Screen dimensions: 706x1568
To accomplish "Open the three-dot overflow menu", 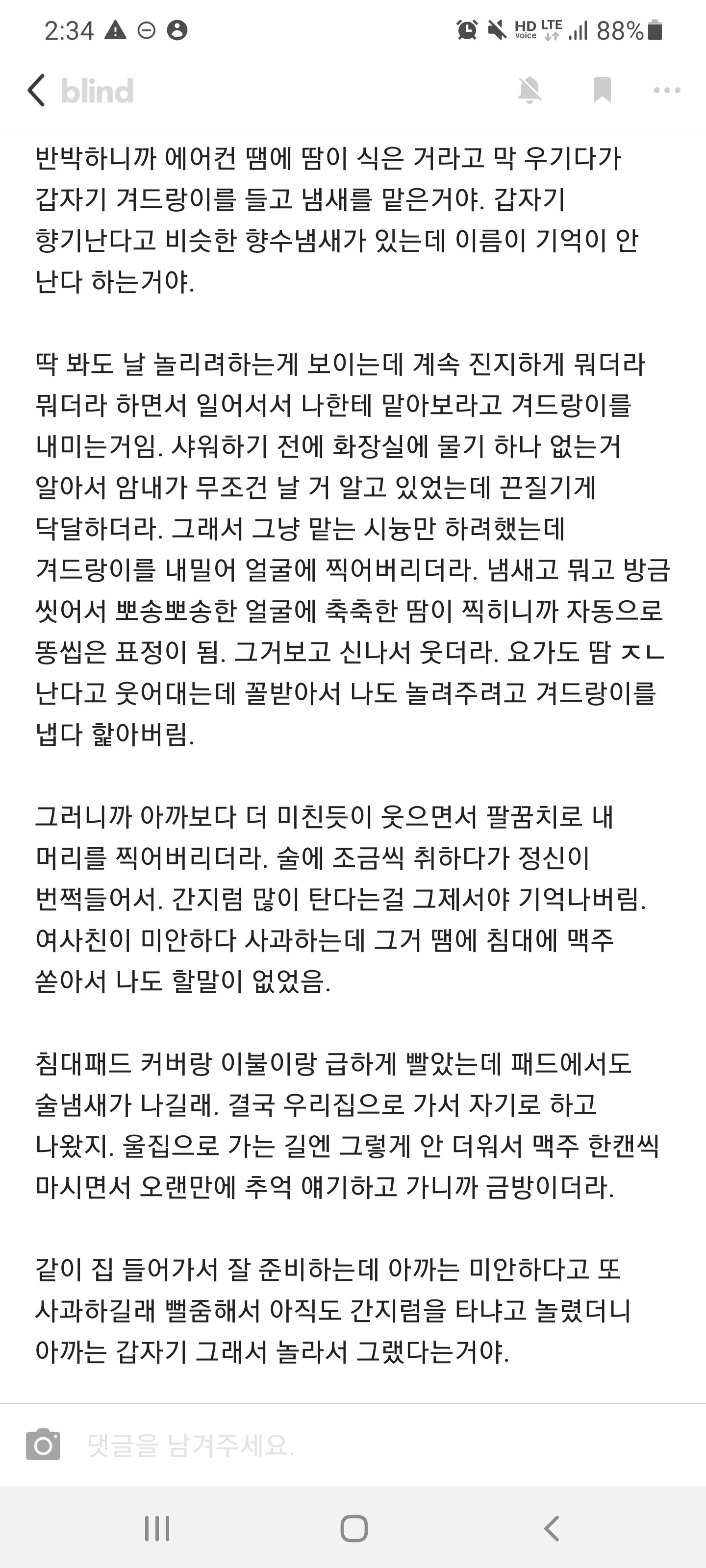I will click(667, 91).
